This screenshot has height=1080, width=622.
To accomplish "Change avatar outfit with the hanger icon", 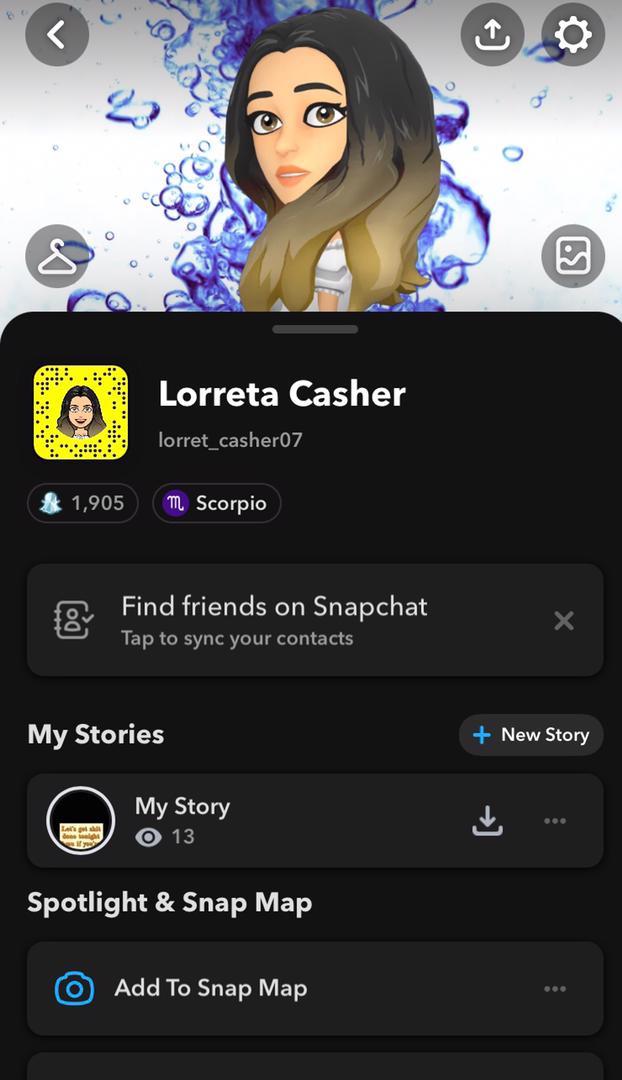I will click(x=57, y=257).
